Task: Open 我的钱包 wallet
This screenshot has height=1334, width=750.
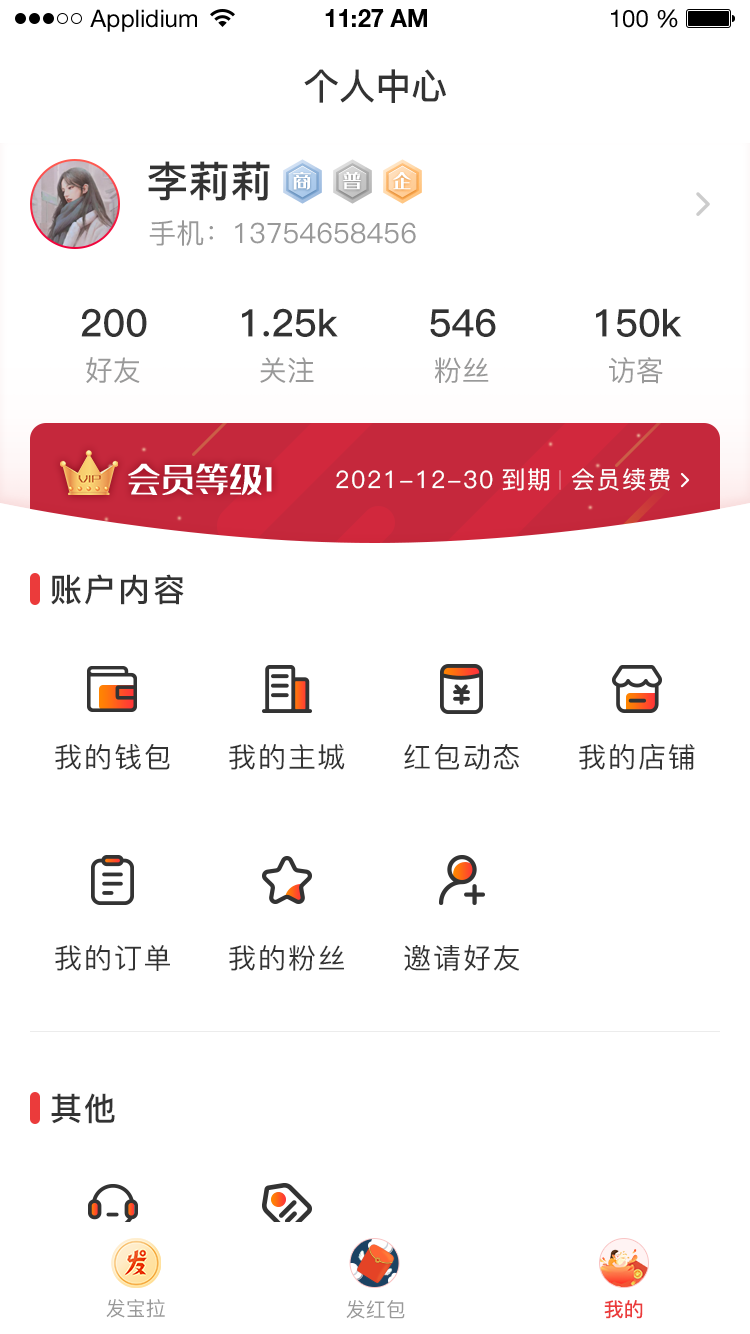Action: [112, 716]
